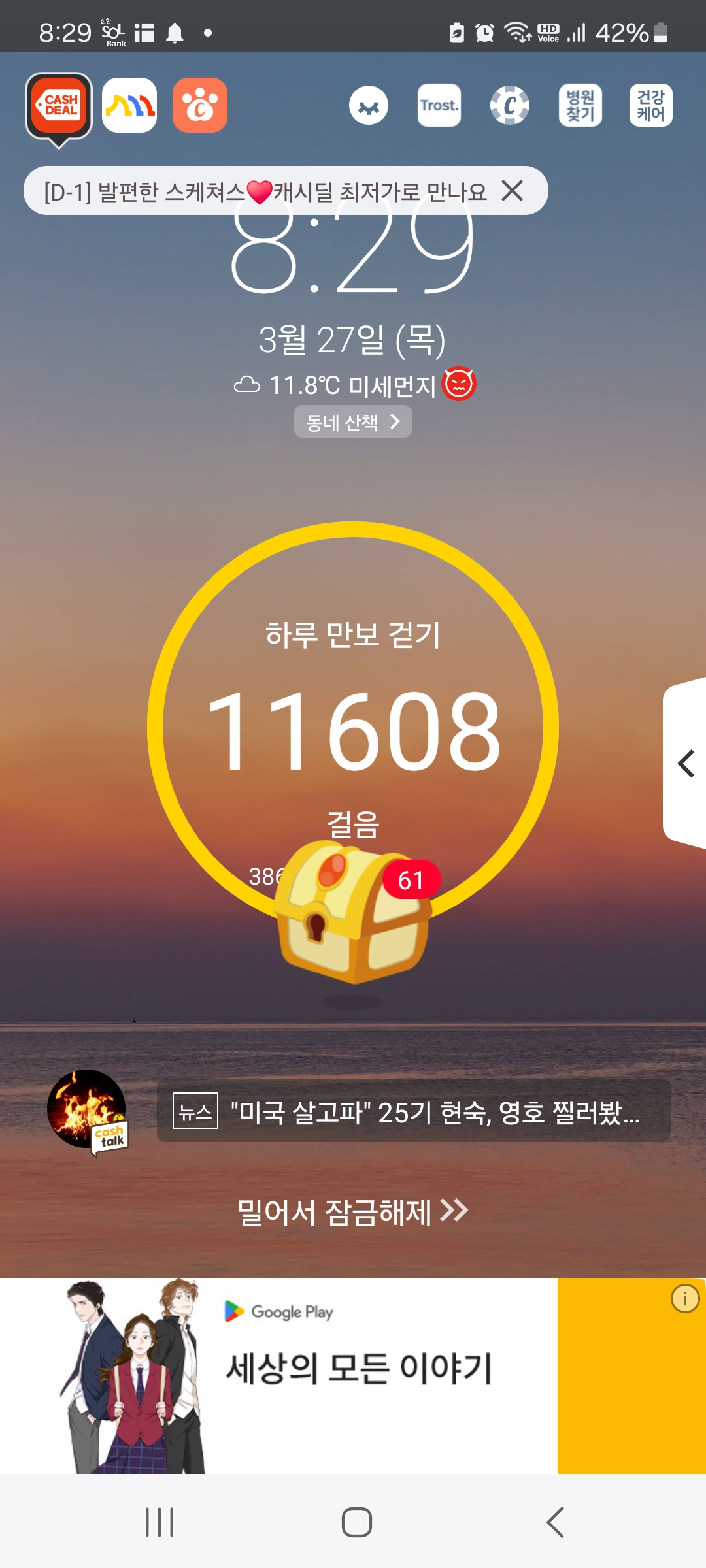Open the blue circle C coin shortcut
Viewport: 706px width, 1568px height.
tap(509, 105)
